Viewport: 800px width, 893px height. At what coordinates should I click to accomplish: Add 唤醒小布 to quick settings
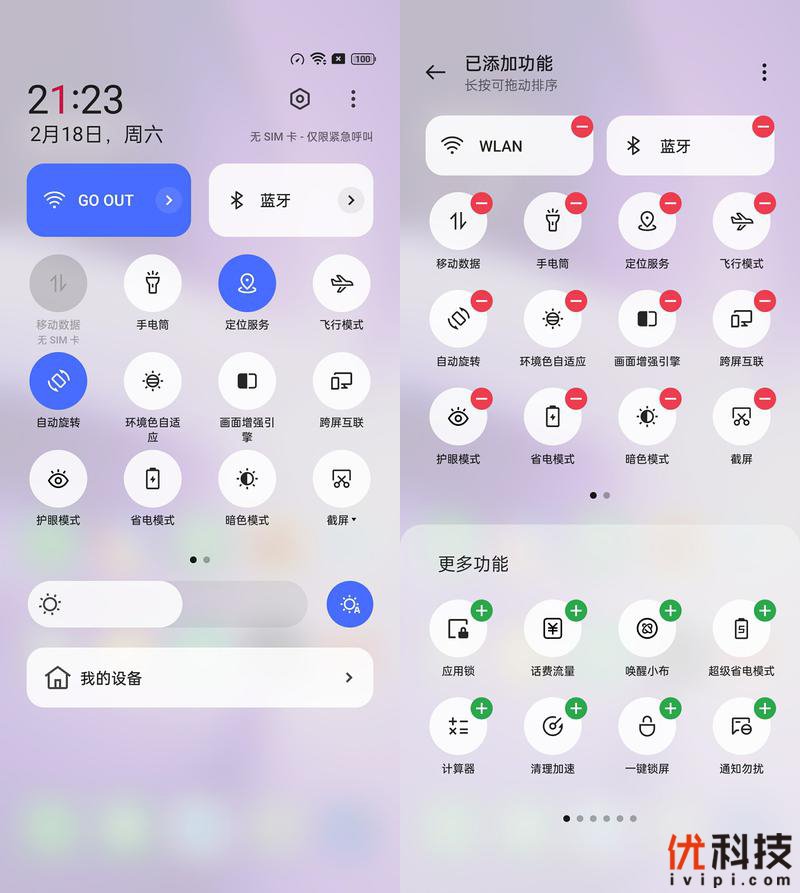point(670,610)
